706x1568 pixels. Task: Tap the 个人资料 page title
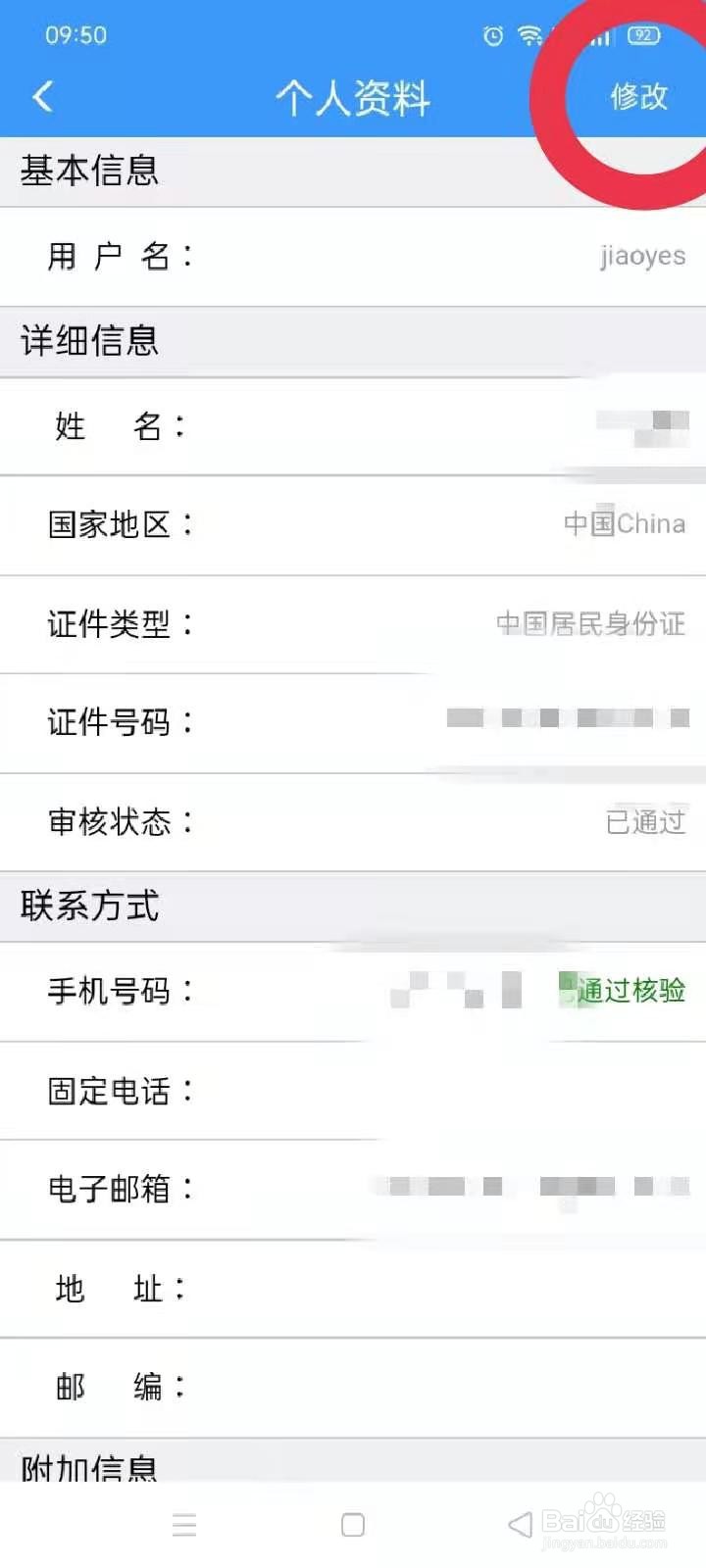[x=353, y=97]
